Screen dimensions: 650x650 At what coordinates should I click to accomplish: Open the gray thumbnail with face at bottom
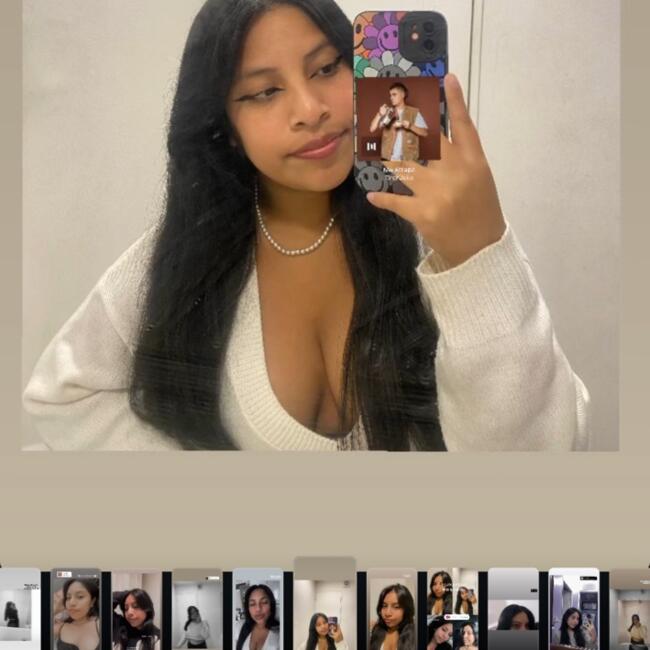pos(513,609)
